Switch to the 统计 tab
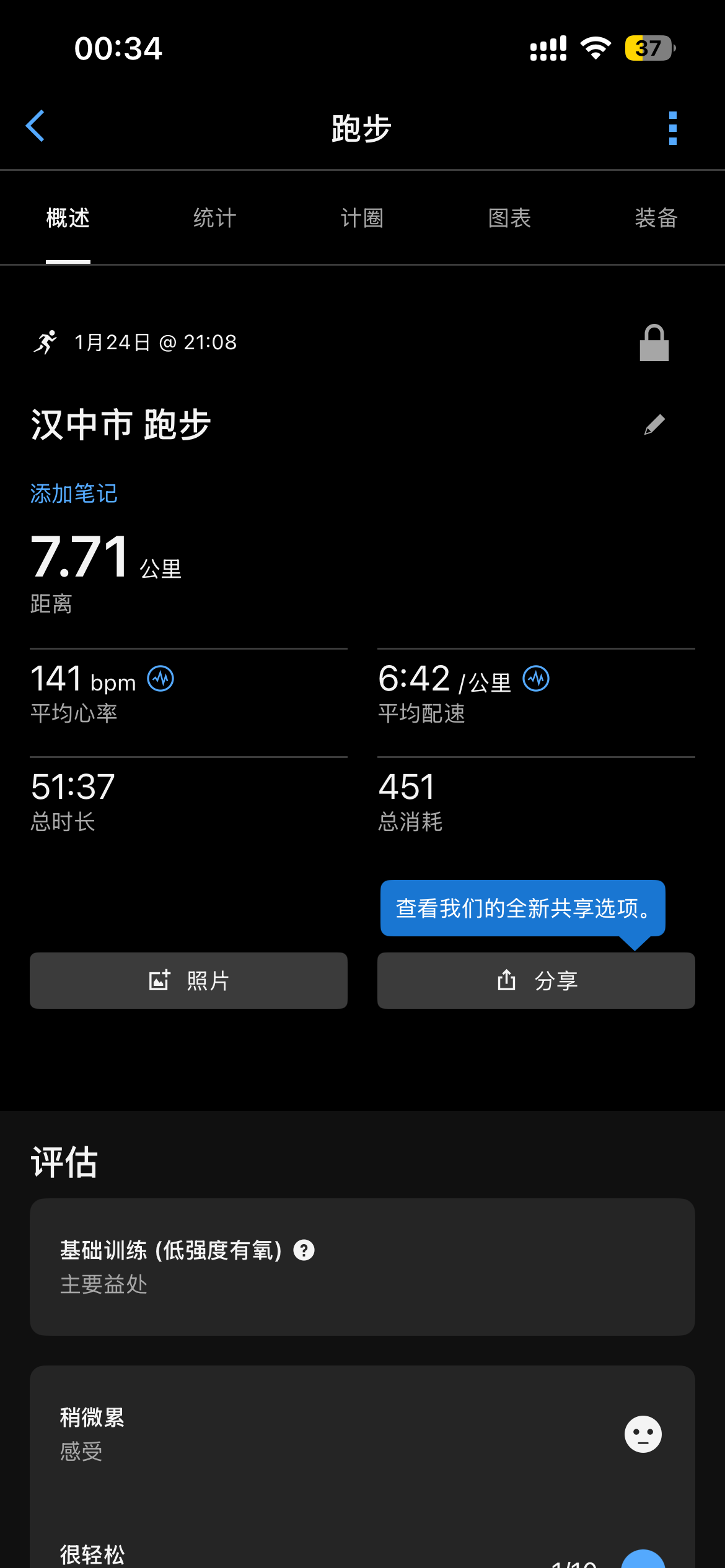 point(214,218)
